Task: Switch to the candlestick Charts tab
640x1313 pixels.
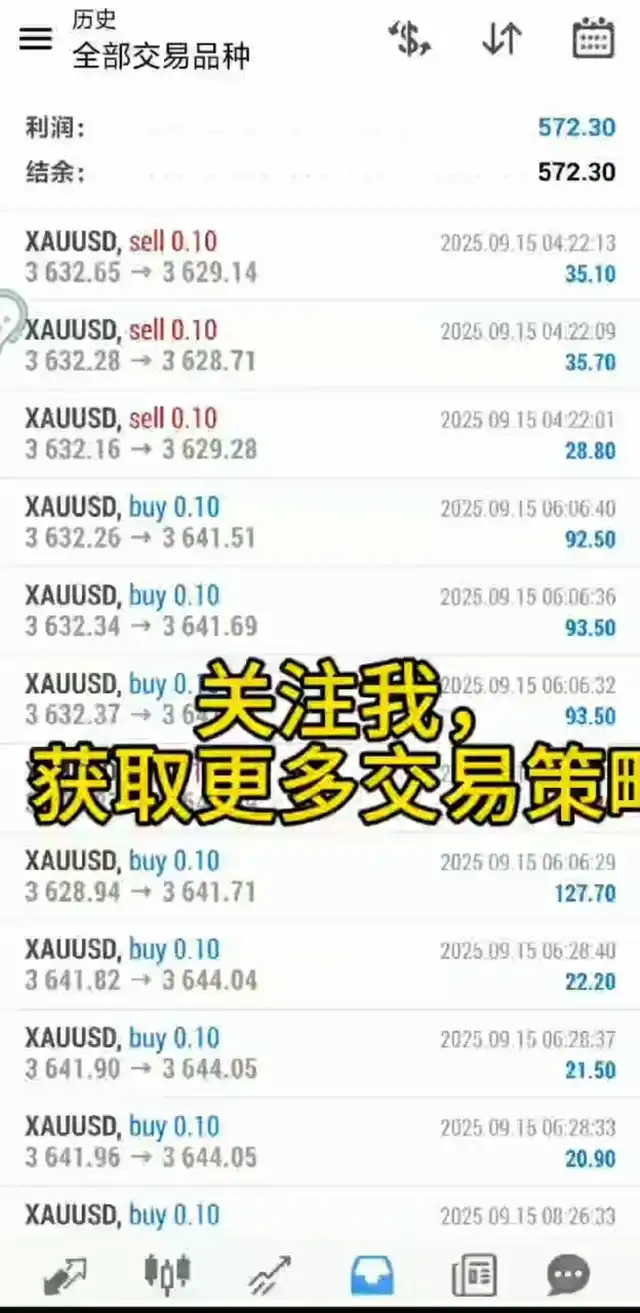Action: 167,1275
